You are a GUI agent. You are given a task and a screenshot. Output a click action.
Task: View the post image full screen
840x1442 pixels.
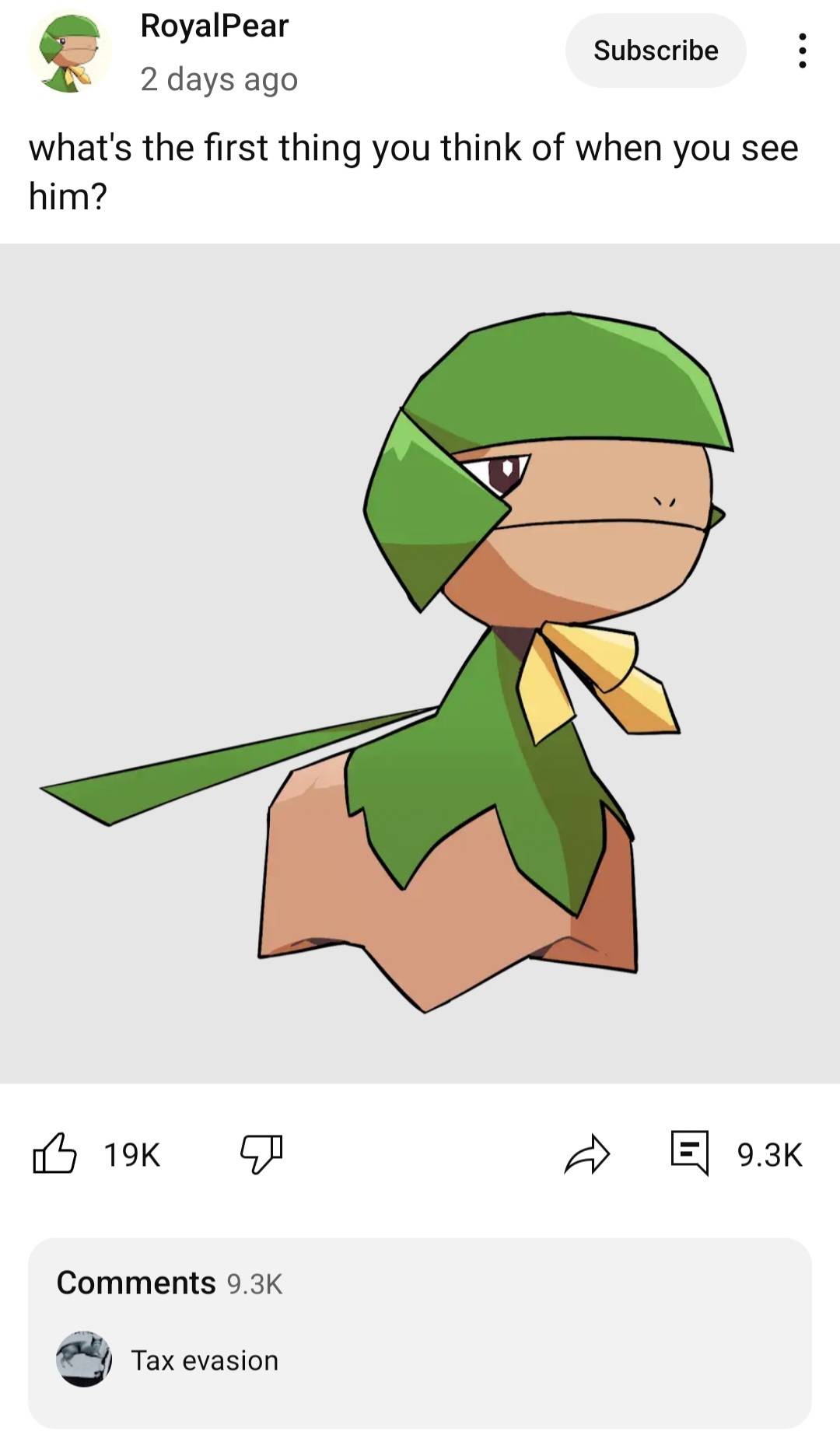pyautogui.click(x=420, y=663)
